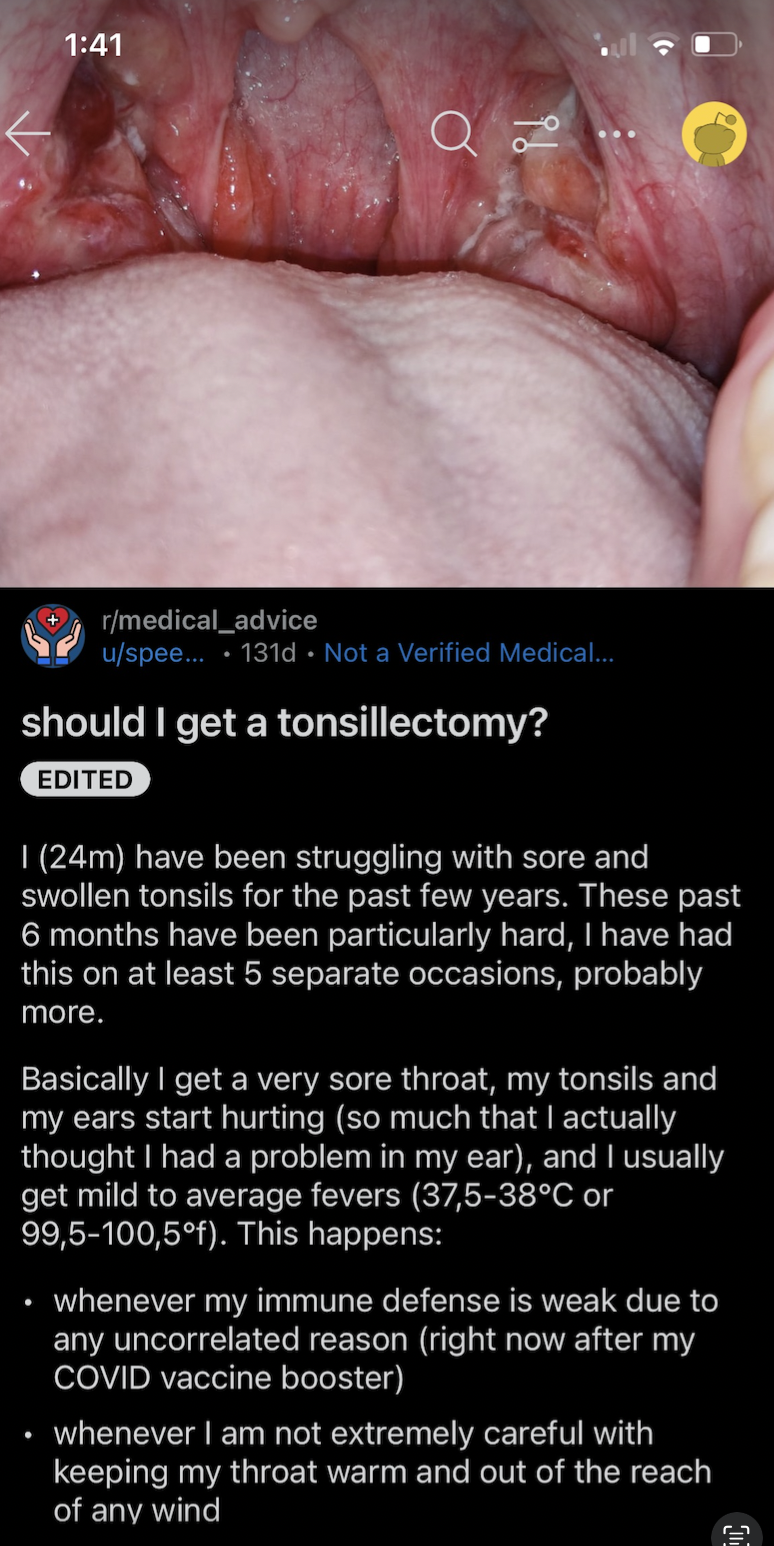Visit the r/medical_advice community

coord(209,620)
